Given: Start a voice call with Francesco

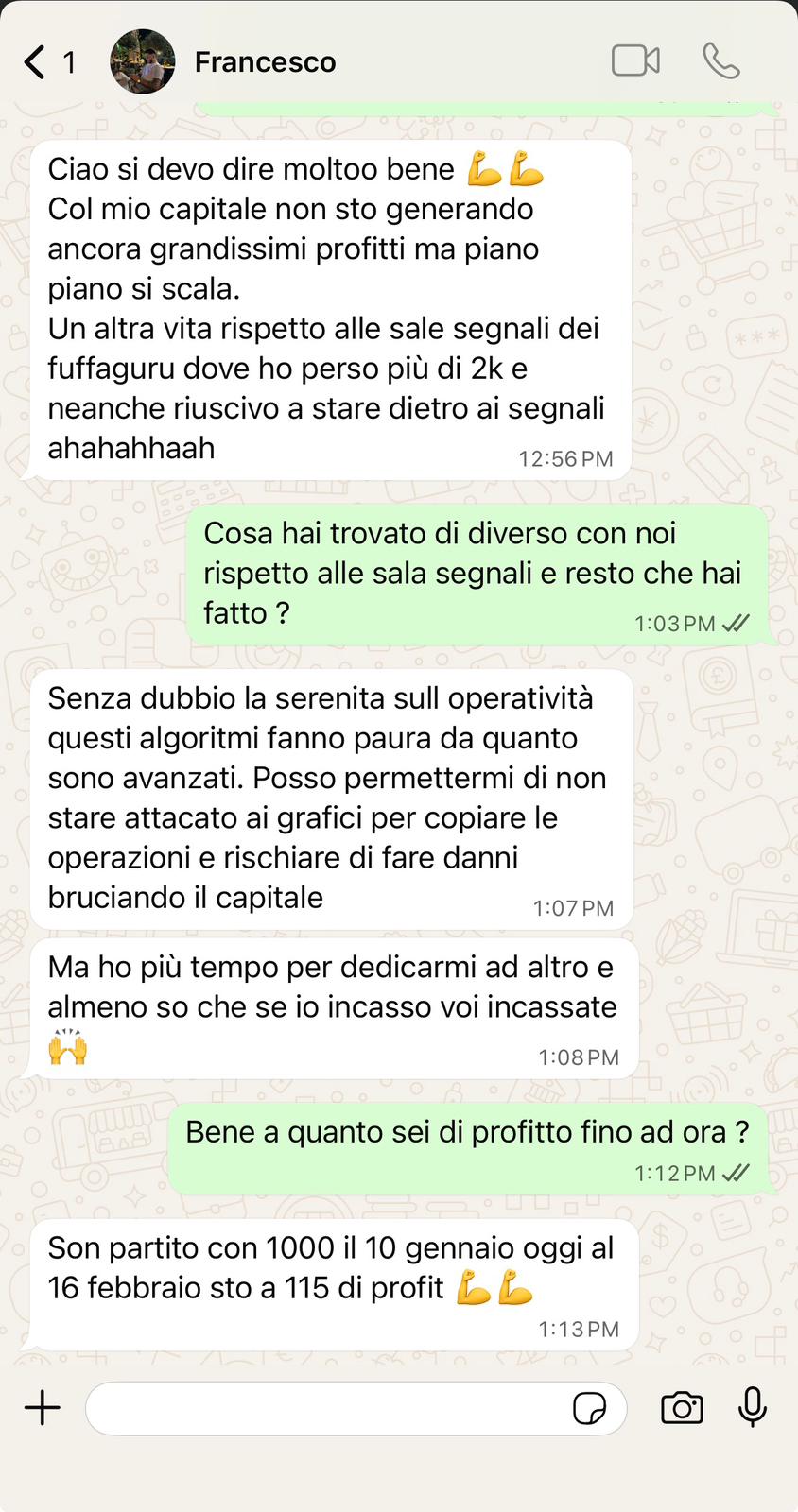Looking at the screenshot, I should click(720, 61).
